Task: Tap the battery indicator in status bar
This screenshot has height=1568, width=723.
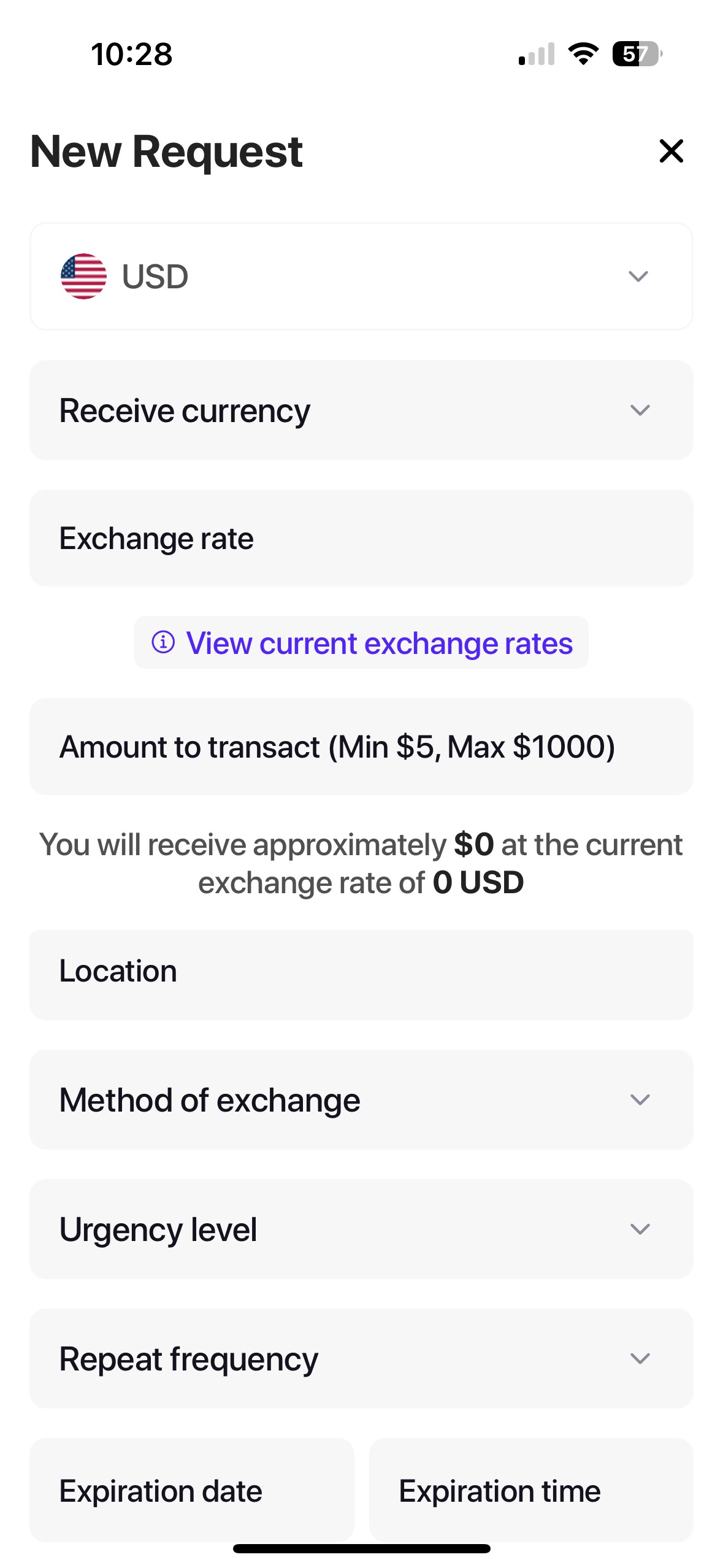Action: [635, 55]
